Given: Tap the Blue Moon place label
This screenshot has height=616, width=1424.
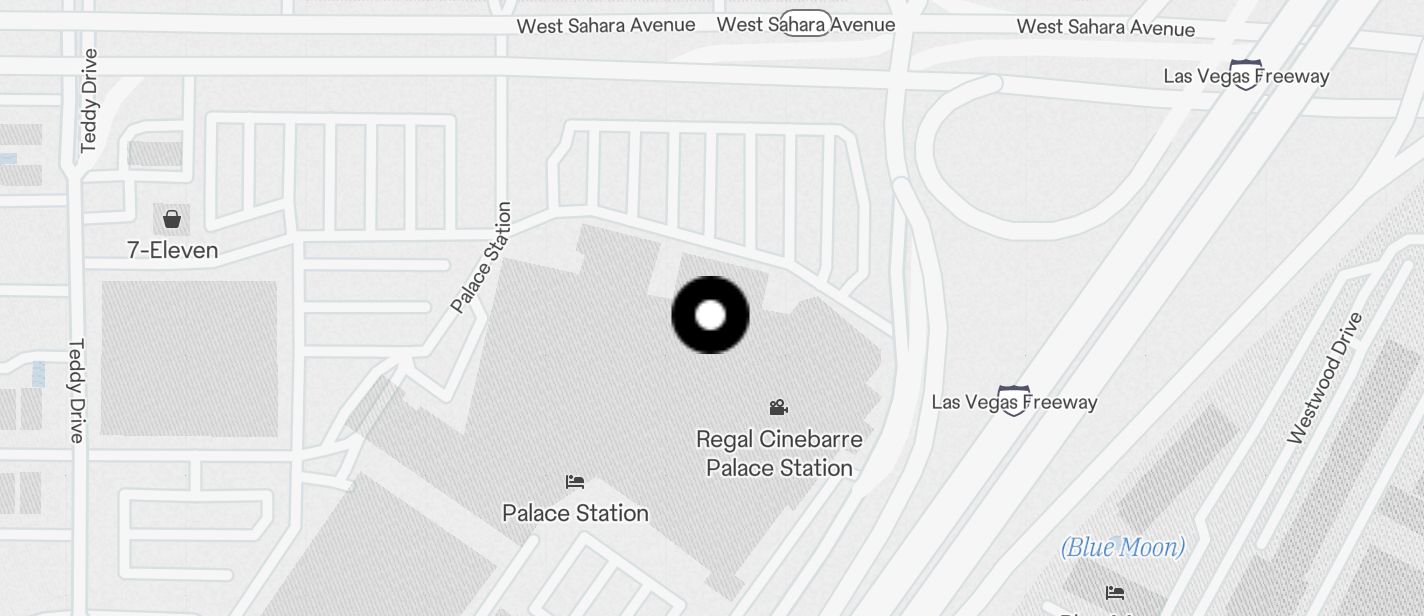Looking at the screenshot, I should [1122, 547].
